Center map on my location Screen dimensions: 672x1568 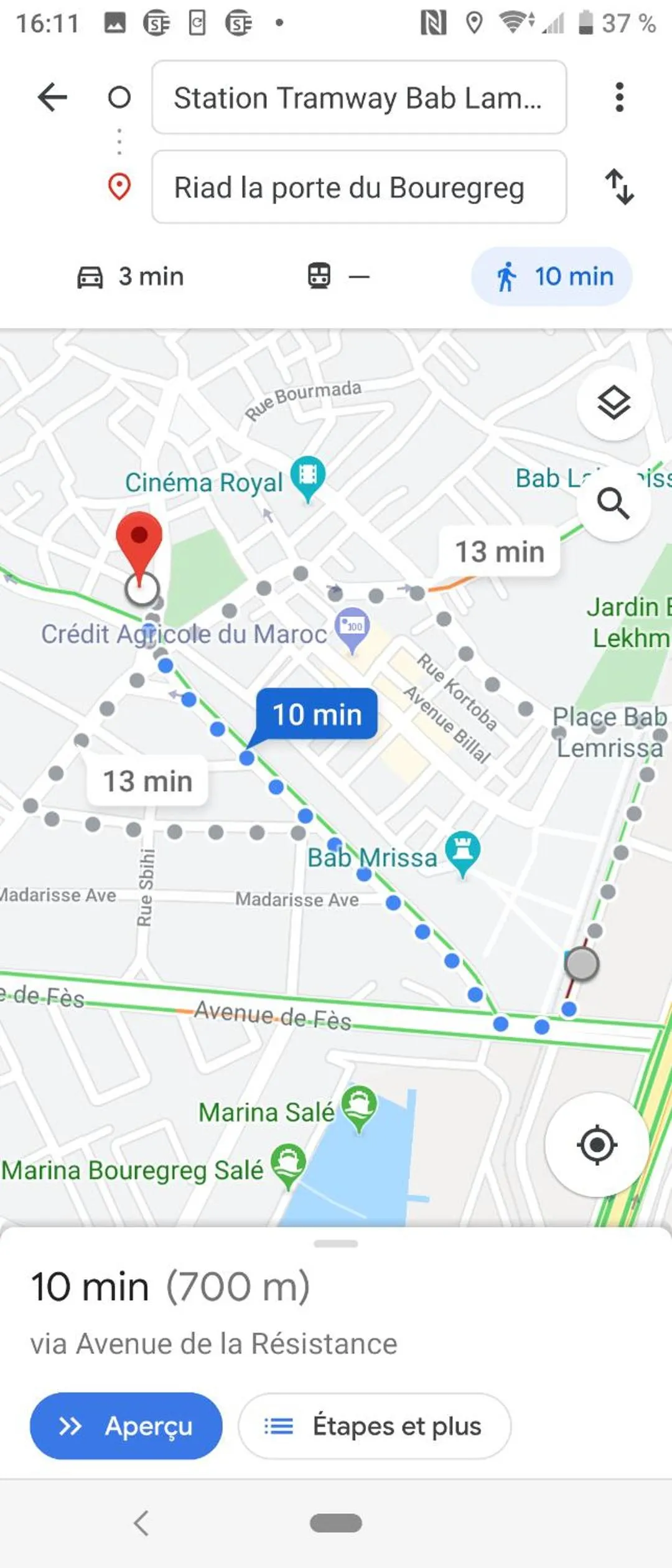597,1144
